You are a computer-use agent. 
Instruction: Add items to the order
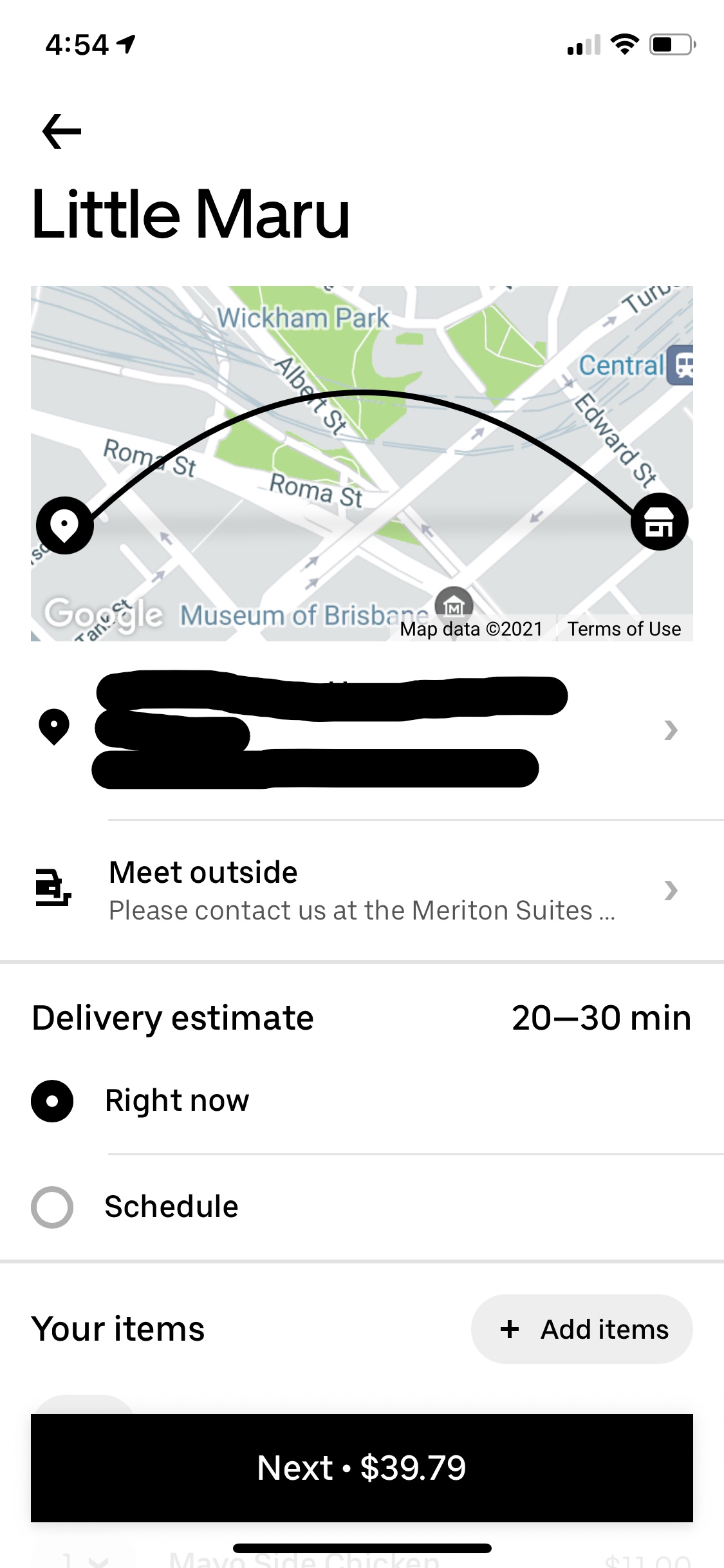coord(582,1329)
